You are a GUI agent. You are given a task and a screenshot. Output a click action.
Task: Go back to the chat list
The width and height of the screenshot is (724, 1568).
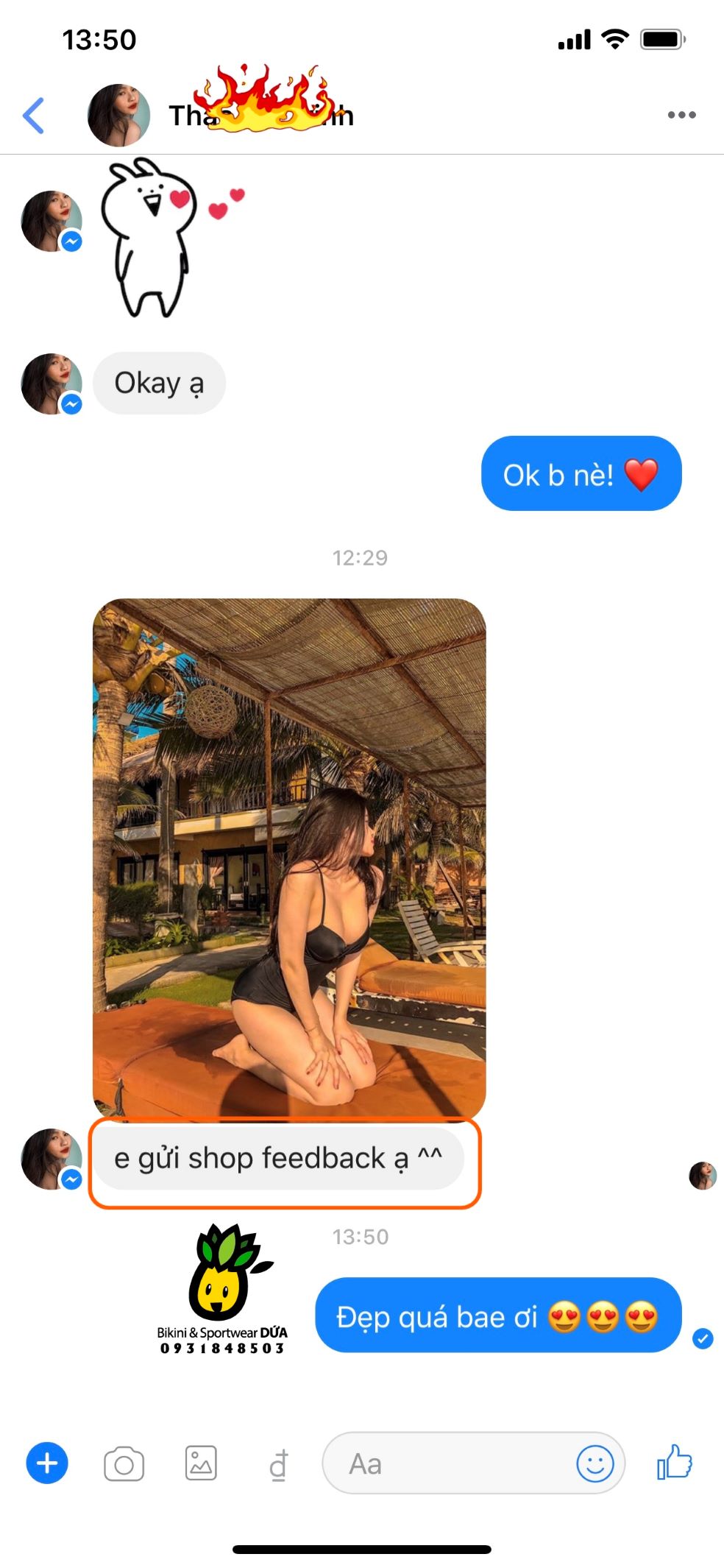click(x=34, y=116)
